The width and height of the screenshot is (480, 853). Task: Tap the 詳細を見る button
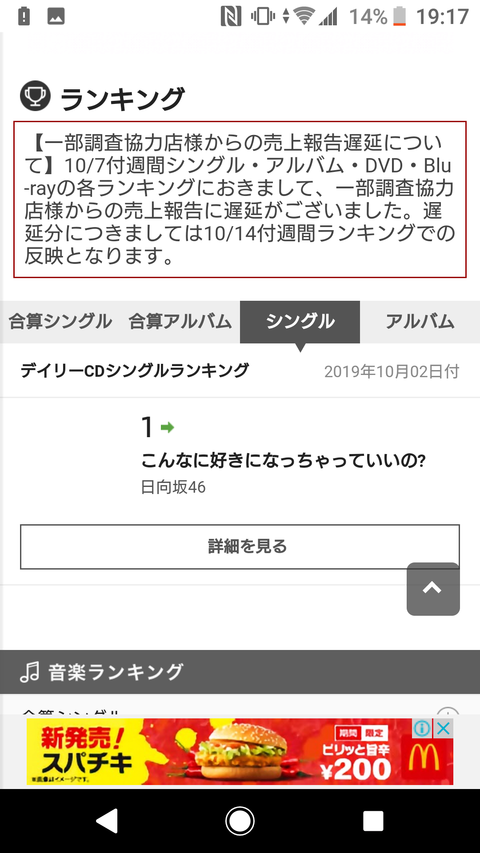[239, 547]
